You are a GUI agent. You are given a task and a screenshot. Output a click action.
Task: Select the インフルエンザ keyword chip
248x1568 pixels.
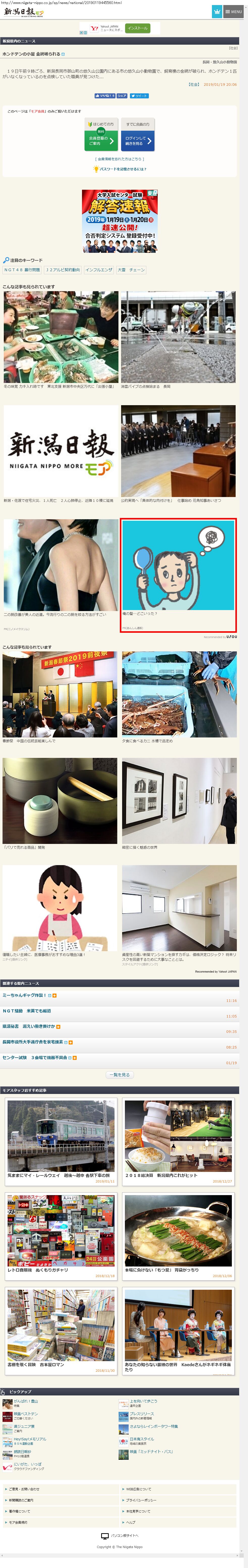point(99,270)
